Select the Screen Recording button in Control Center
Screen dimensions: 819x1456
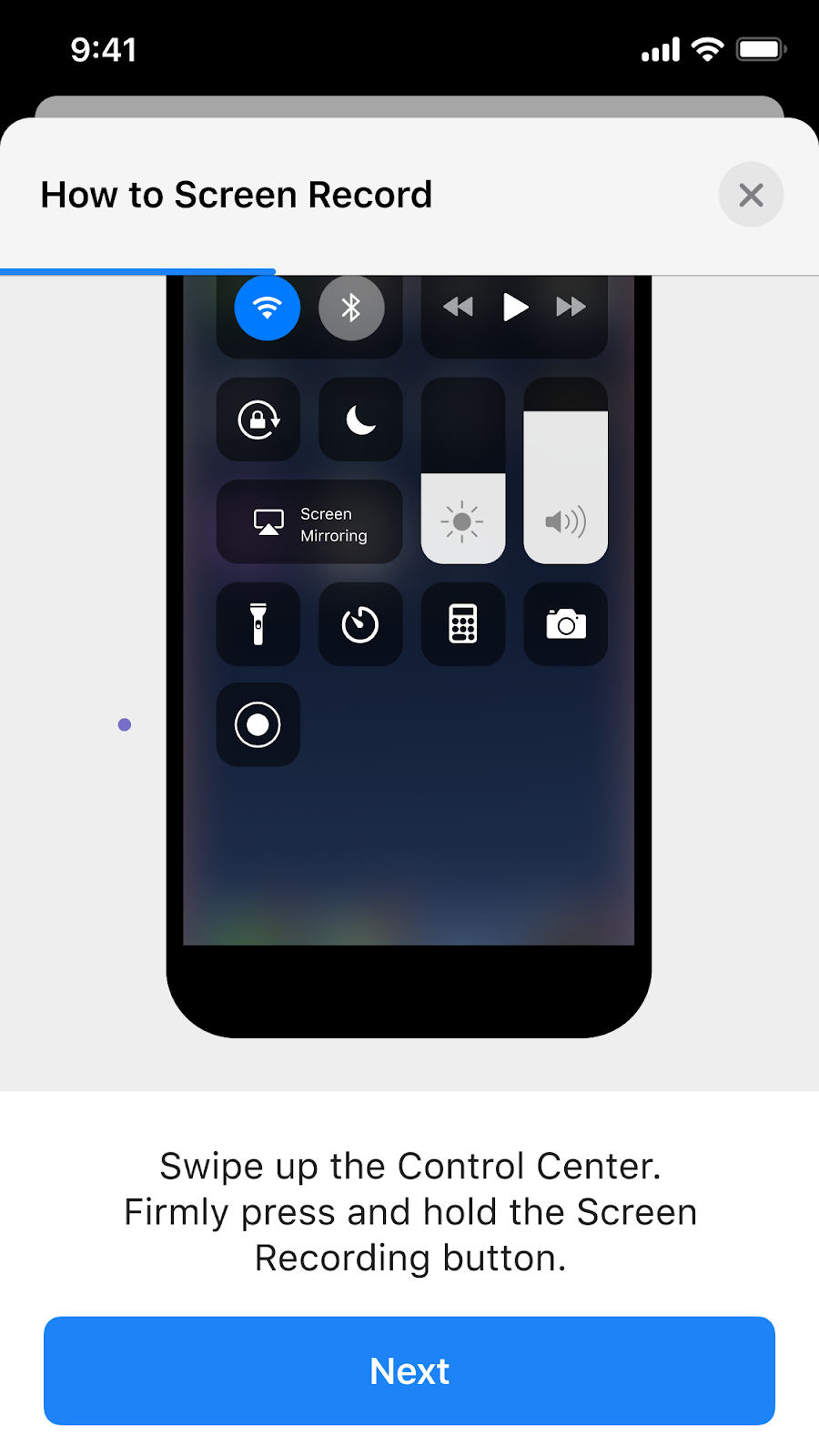coord(258,725)
